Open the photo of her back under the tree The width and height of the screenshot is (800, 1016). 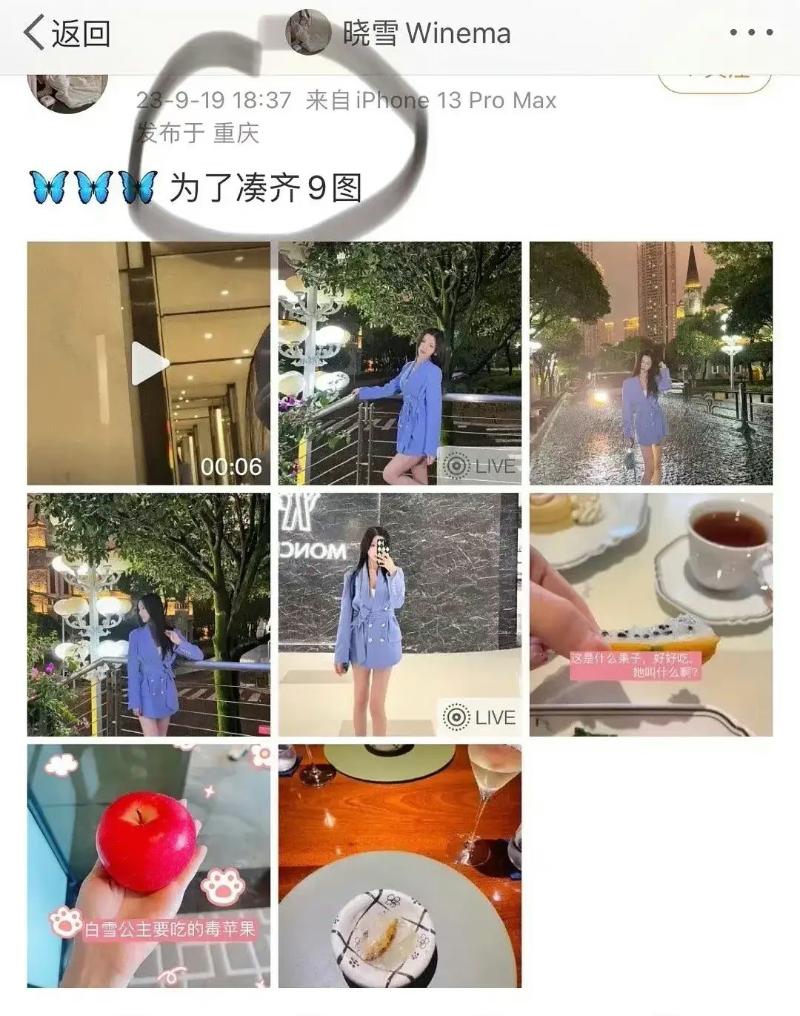[148, 614]
